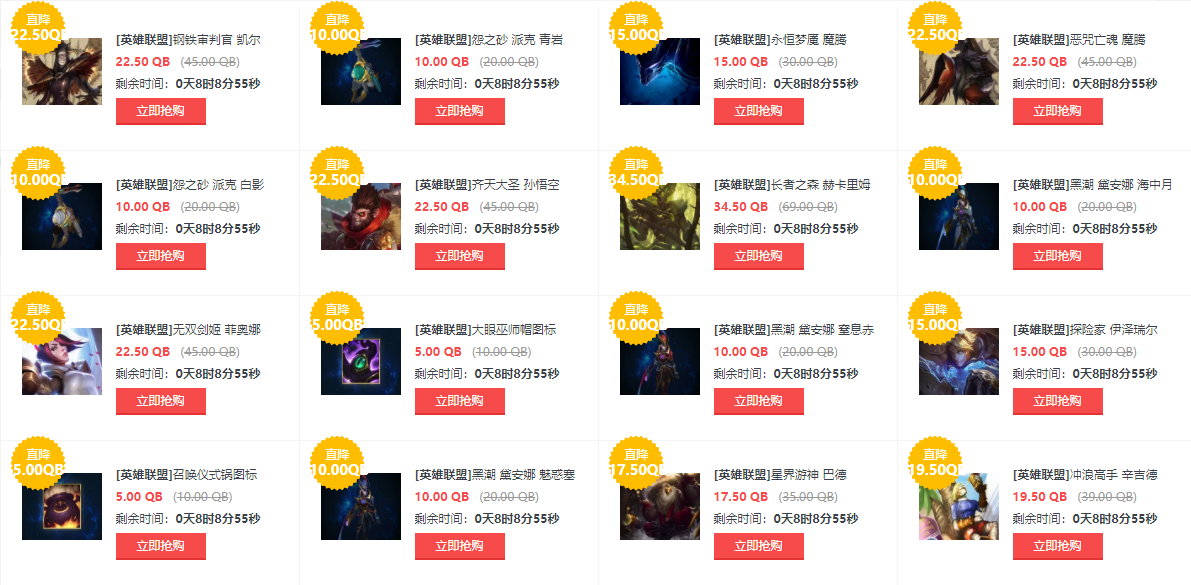
Task: Buy the 大眼巫师帽图标 icon
Action: pos(459,401)
